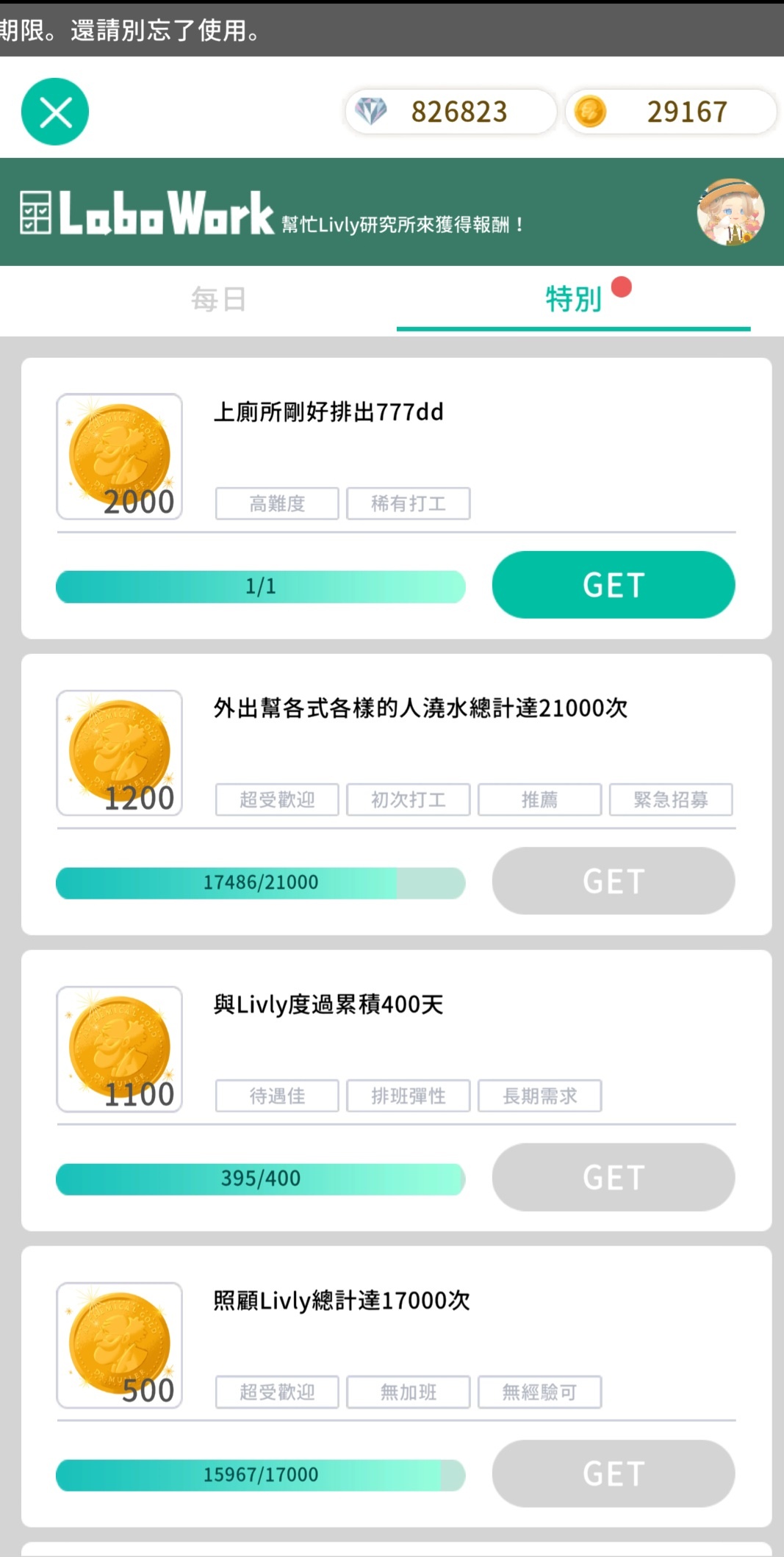
Task: Close the LaboWork screen
Action: 55,112
